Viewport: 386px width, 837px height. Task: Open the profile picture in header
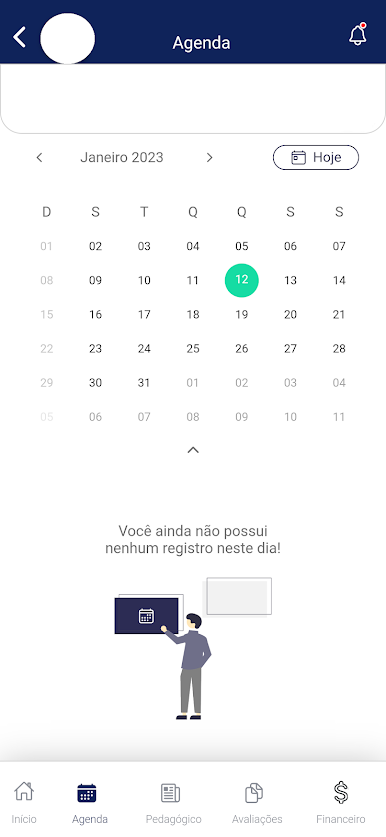(x=68, y=38)
